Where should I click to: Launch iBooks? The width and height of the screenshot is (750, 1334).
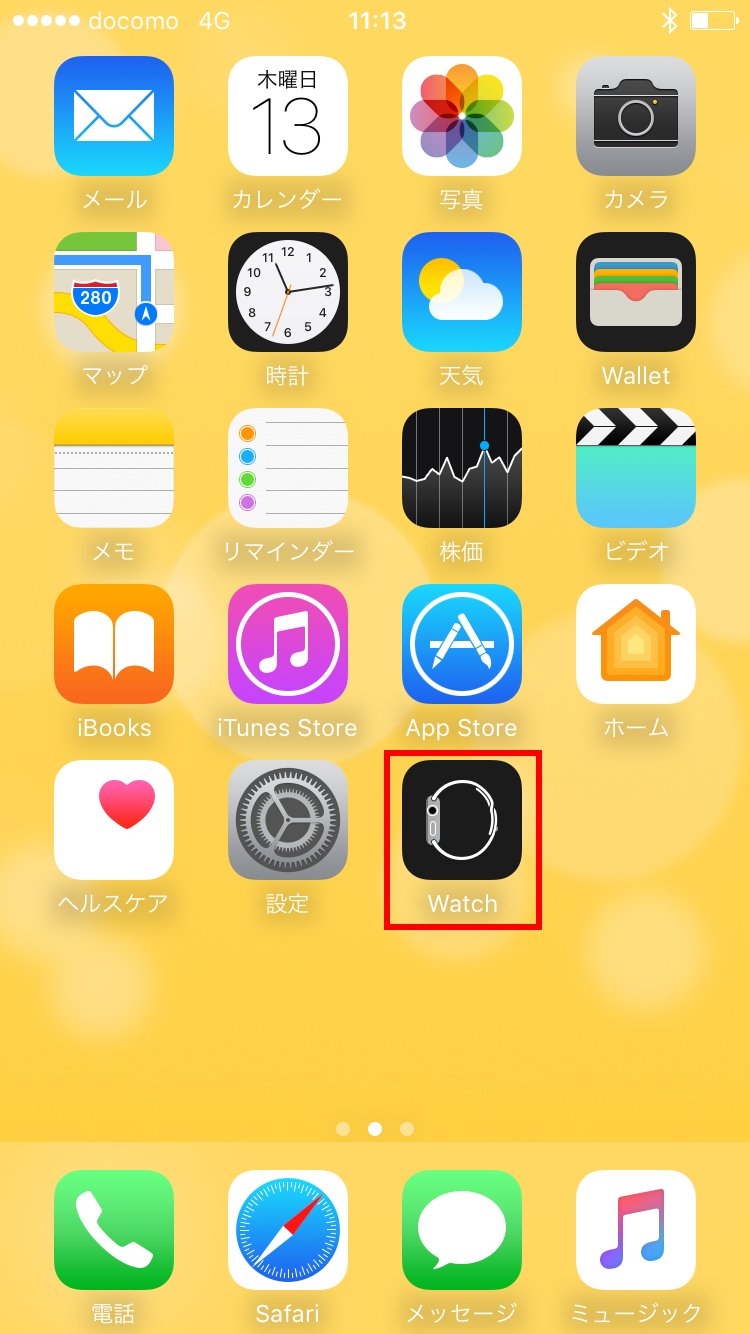(x=114, y=644)
